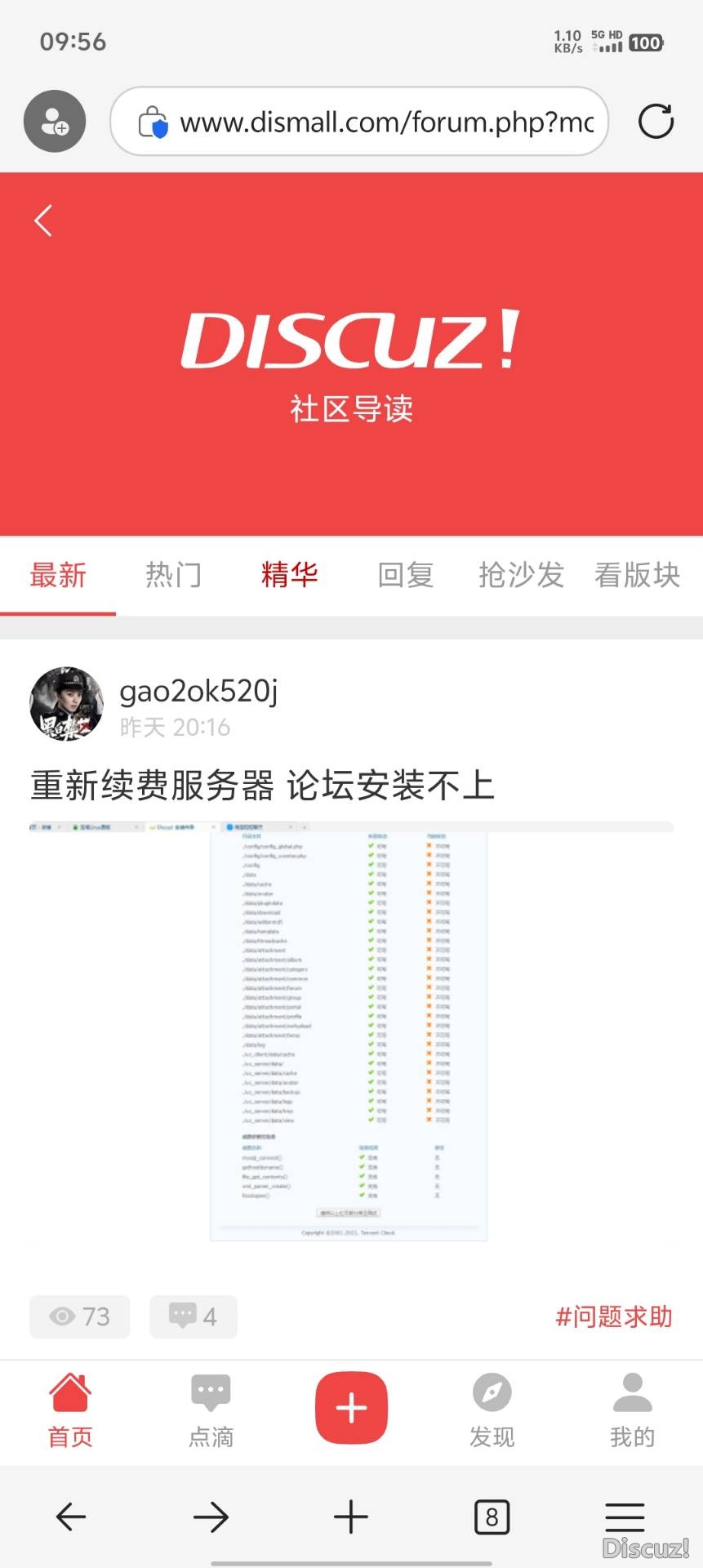Image resolution: width=703 pixels, height=1568 pixels.
Task: Open the browser account profile icon
Action: point(55,122)
